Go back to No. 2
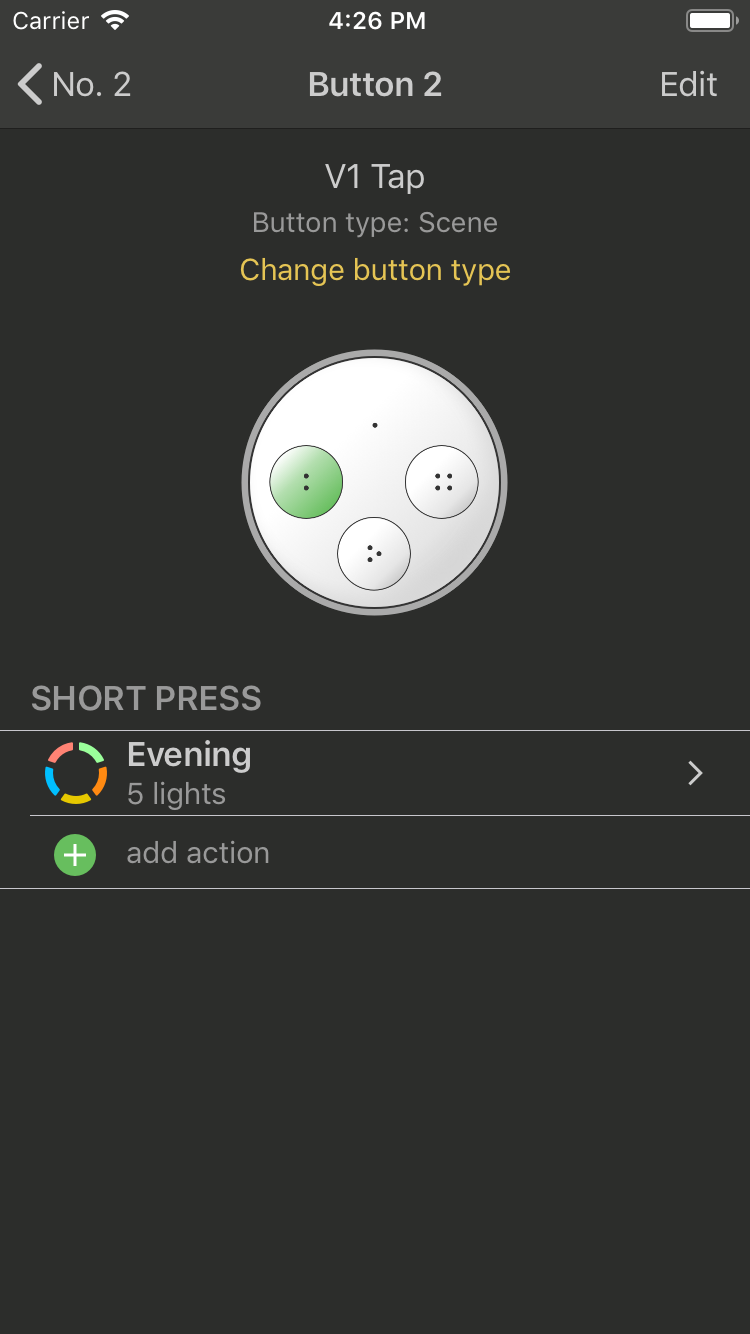The image size is (750, 1334). point(75,85)
